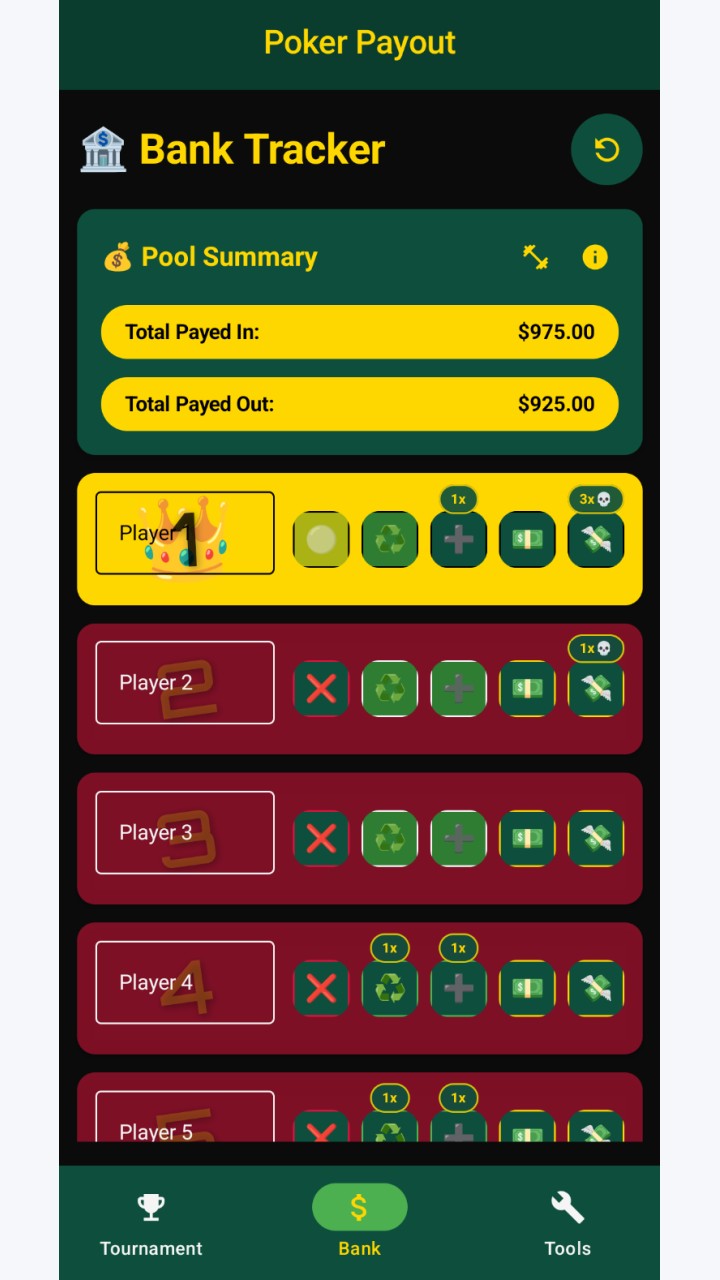The image size is (720, 1280).
Task: Tap the cash stack button for Player 1
Action: pyautogui.click(x=527, y=540)
